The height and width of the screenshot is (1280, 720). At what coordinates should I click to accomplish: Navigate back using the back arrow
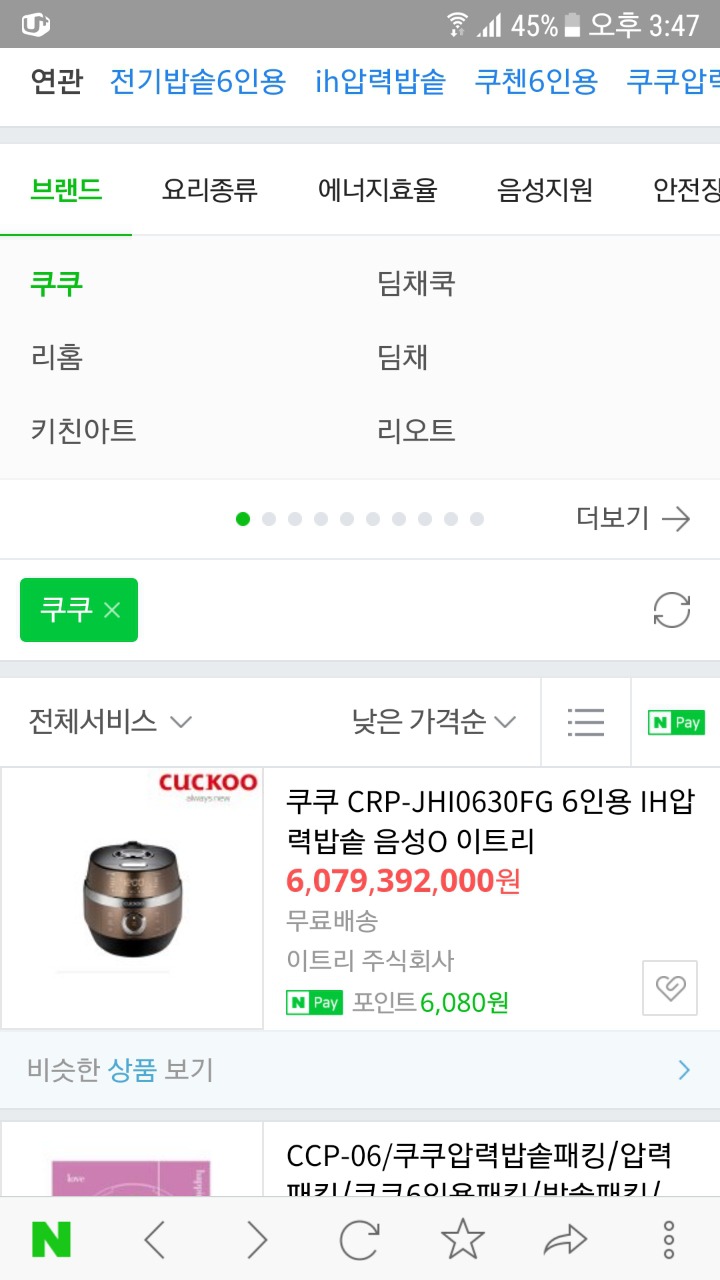point(155,1239)
